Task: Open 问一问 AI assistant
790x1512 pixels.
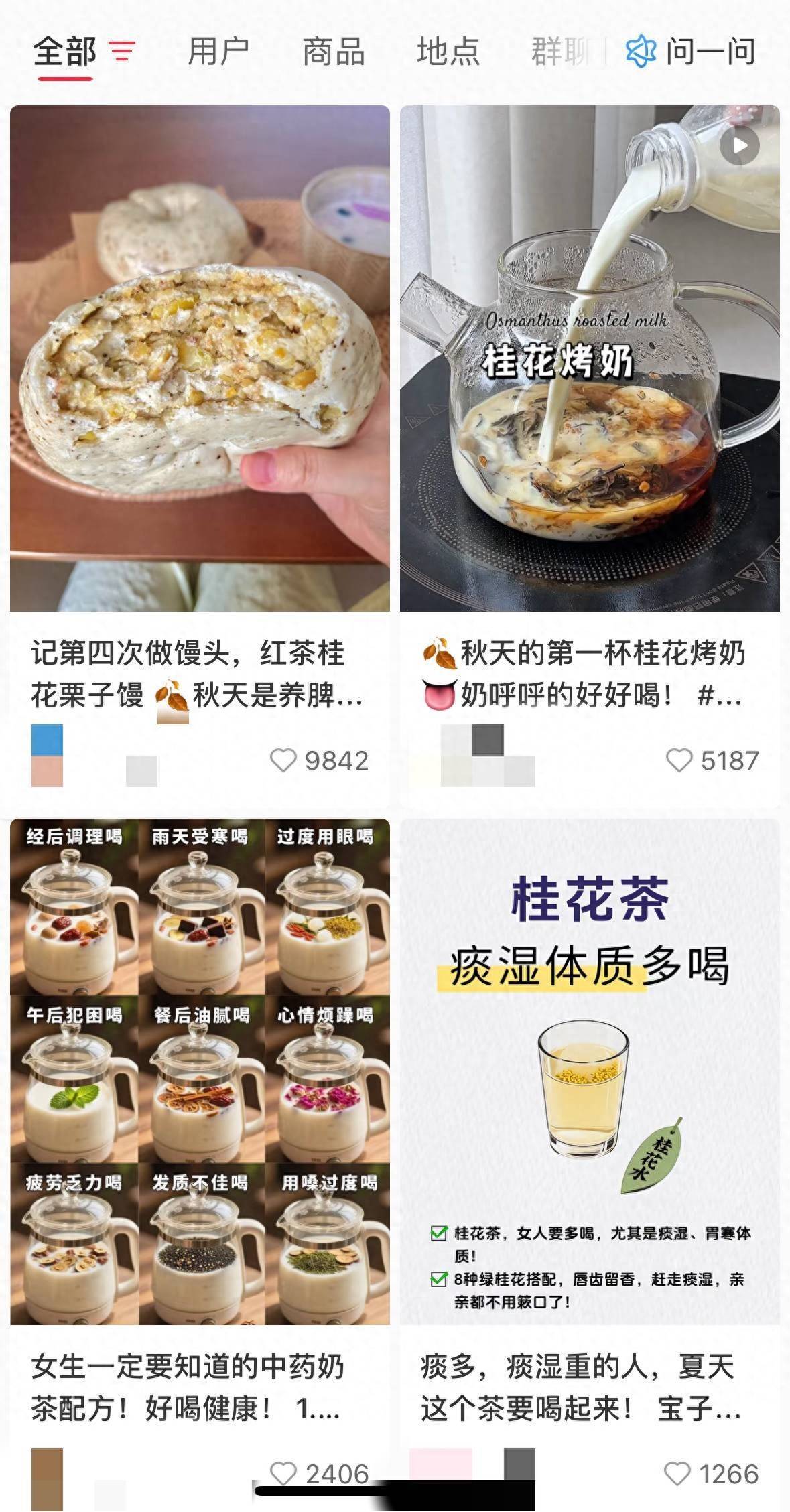Action: [x=691, y=52]
